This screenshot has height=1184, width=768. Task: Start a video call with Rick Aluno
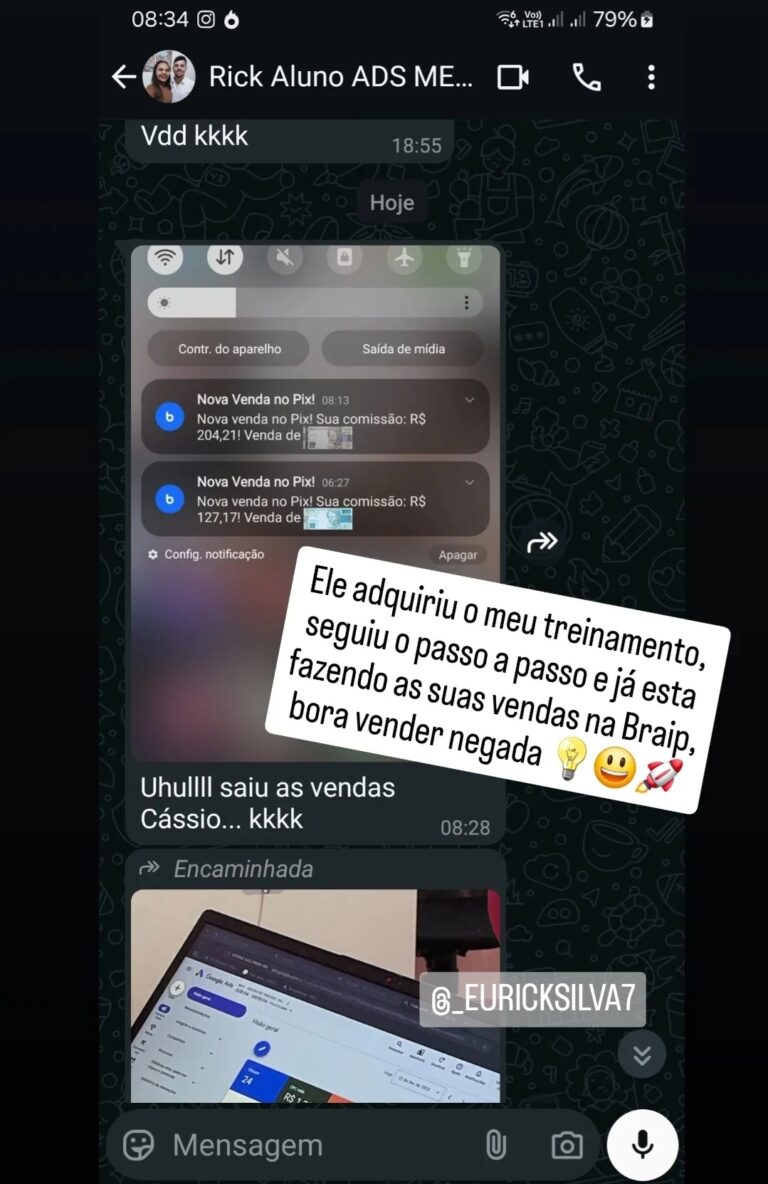[x=513, y=76]
